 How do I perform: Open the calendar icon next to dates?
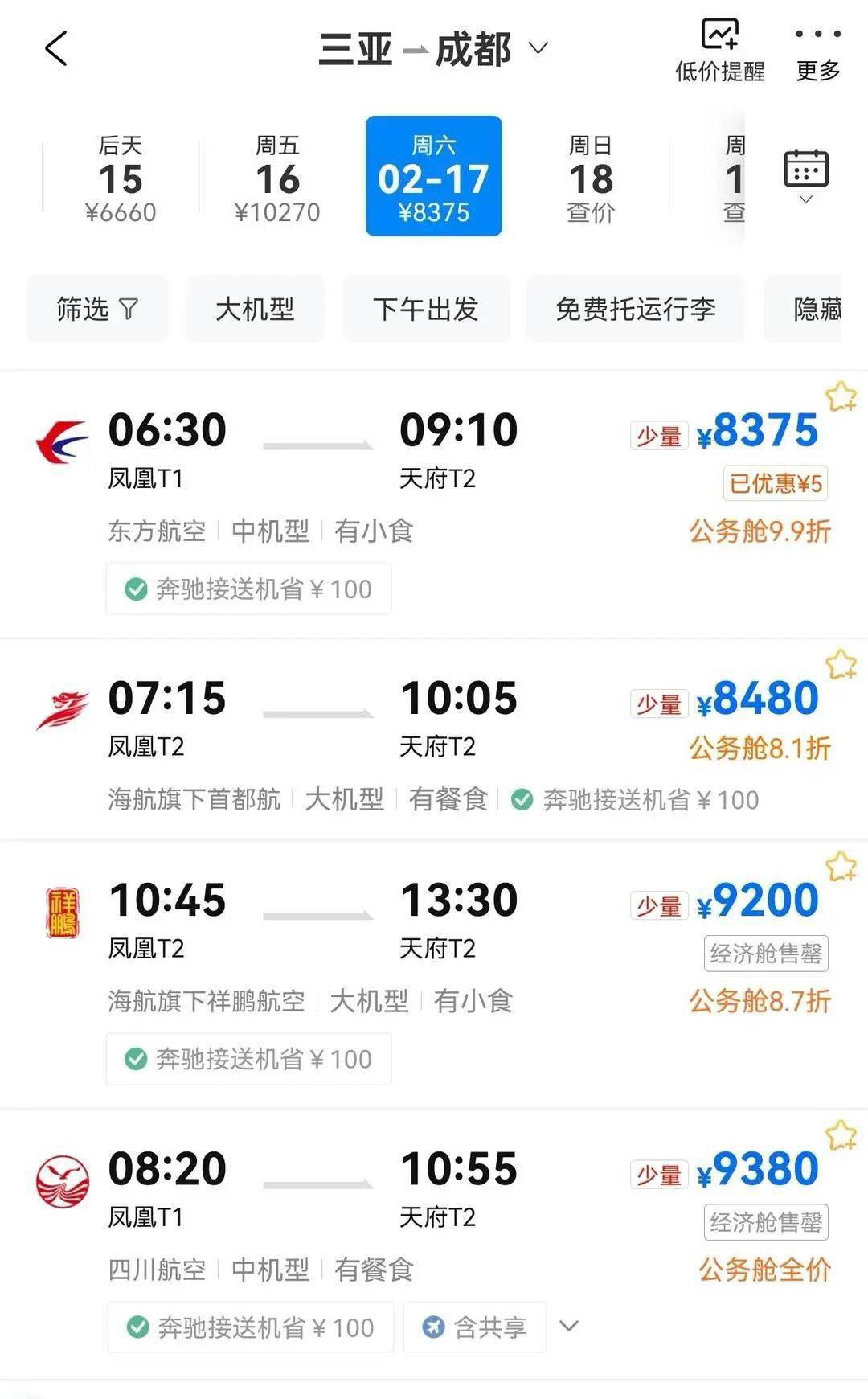click(806, 171)
